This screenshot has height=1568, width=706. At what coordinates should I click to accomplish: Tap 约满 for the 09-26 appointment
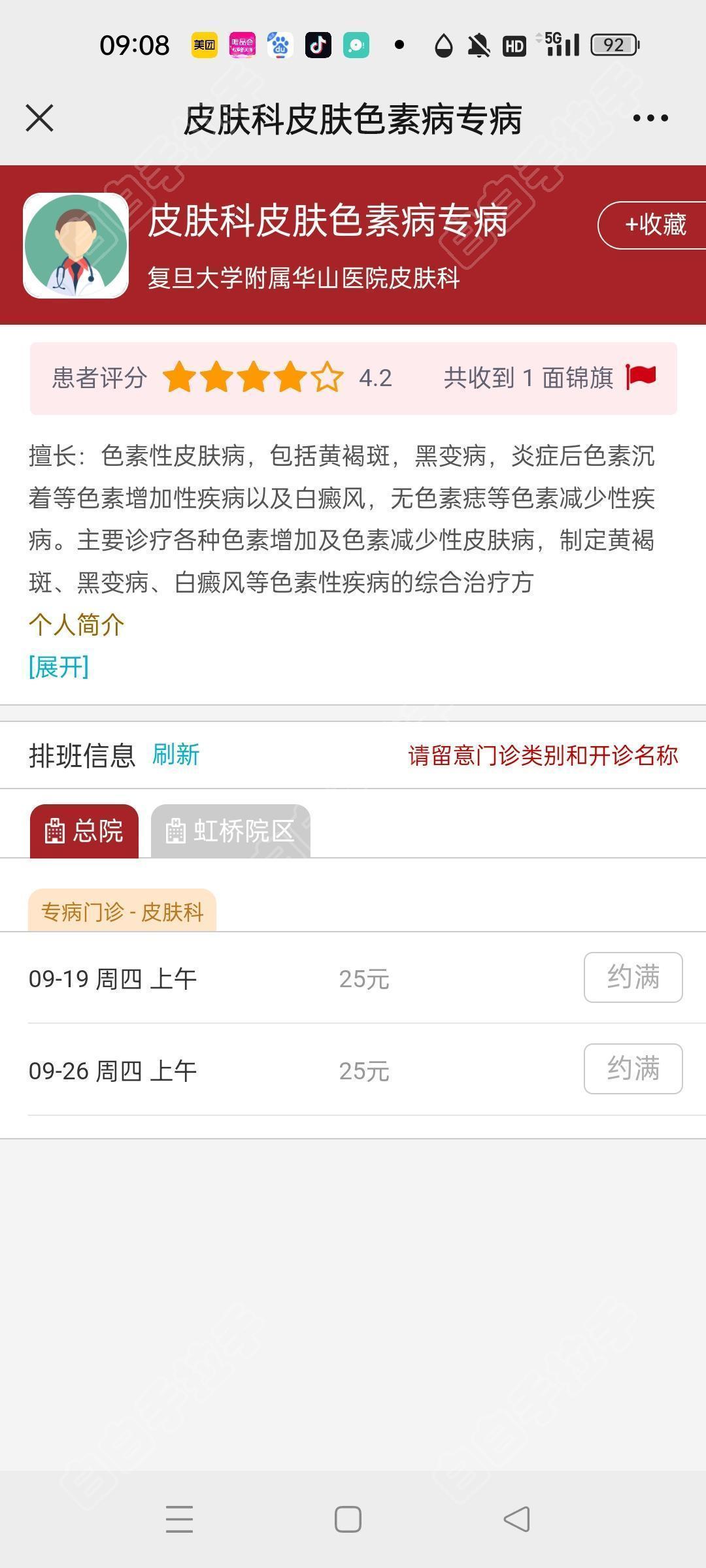point(633,1069)
